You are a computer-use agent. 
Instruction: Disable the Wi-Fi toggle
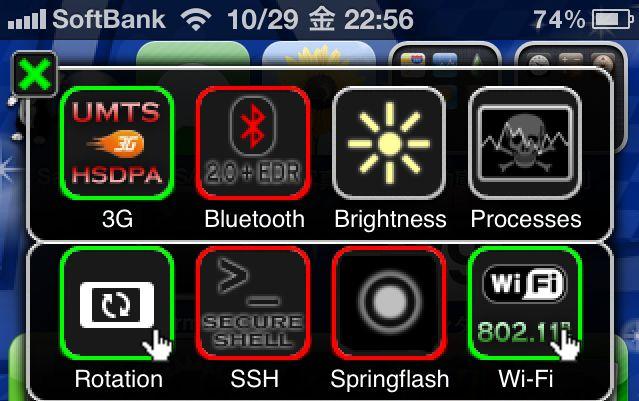[x=525, y=302]
